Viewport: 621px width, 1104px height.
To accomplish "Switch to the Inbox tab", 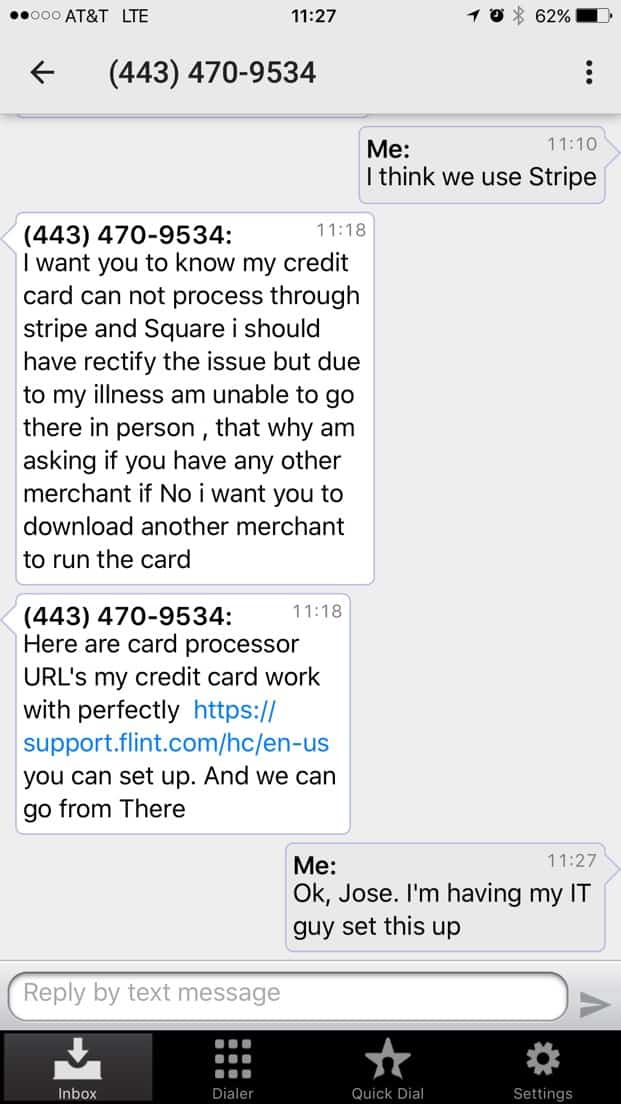I will pos(76,1067).
